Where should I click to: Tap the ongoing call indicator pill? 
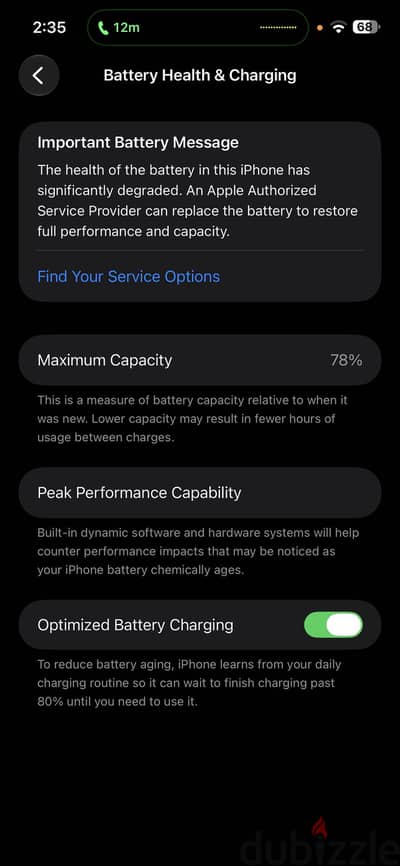198,27
